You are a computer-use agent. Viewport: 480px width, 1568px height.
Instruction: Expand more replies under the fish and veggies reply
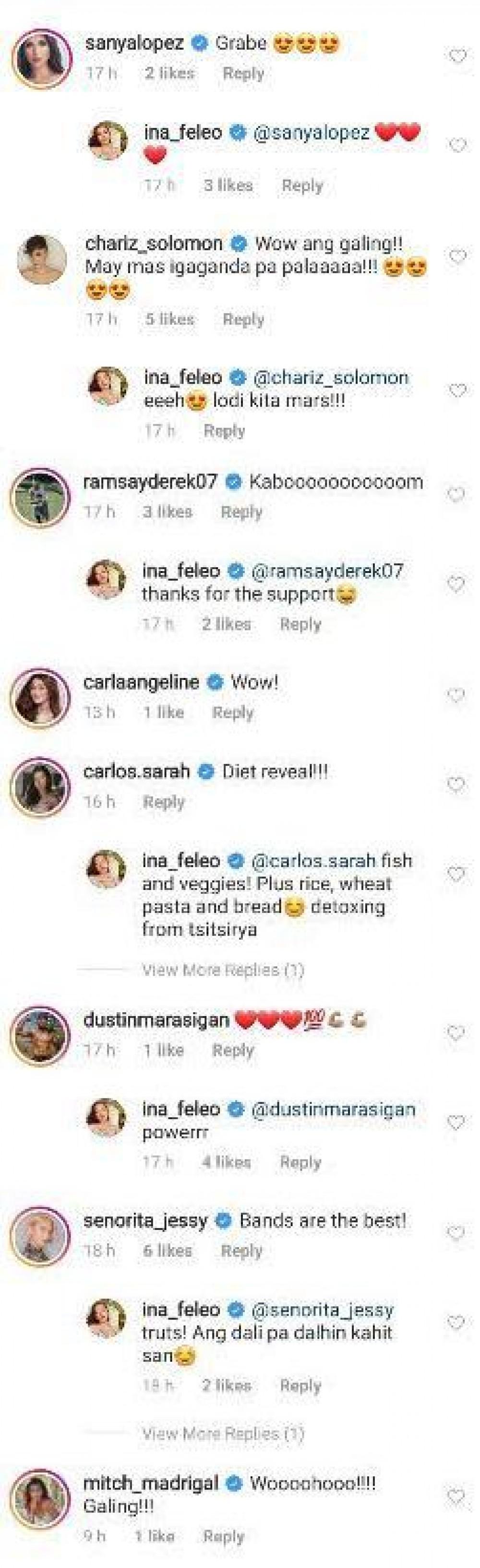tap(222, 970)
